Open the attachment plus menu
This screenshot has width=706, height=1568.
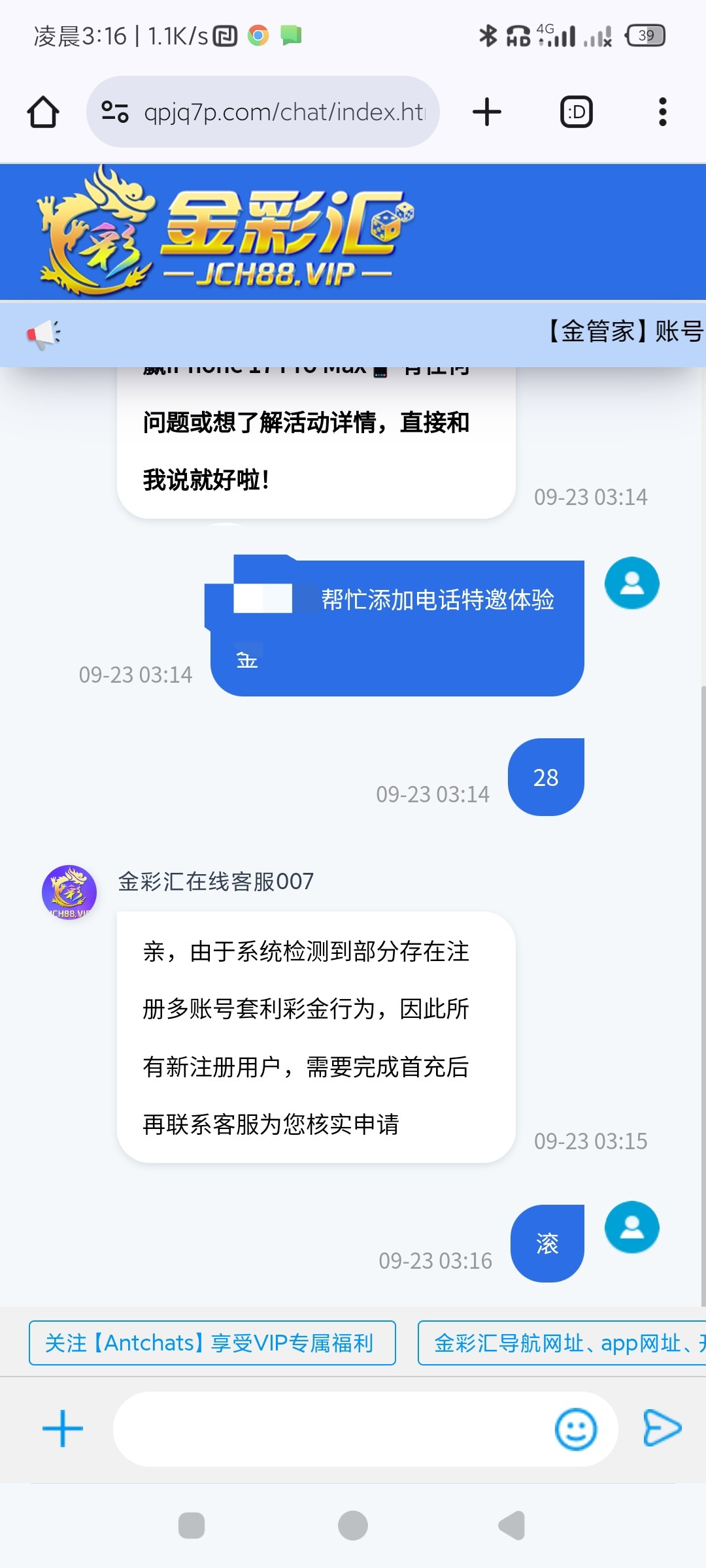coord(63,1429)
